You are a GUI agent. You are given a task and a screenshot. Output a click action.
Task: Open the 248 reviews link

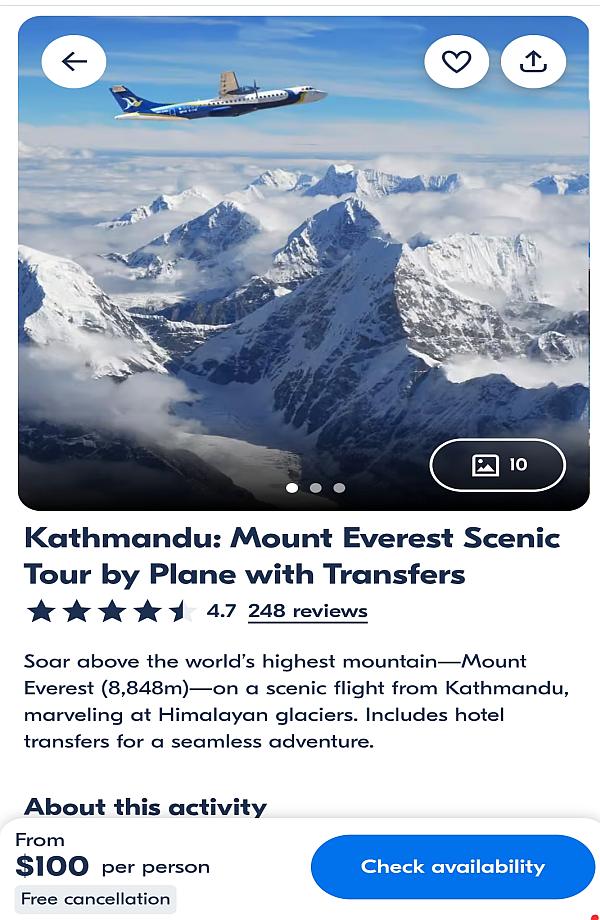coord(307,611)
